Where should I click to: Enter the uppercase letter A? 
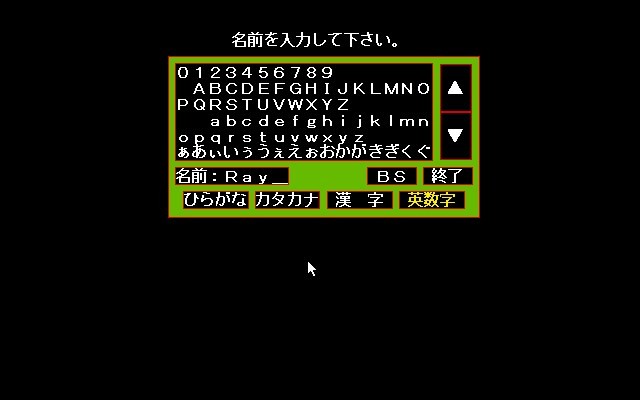199,88
